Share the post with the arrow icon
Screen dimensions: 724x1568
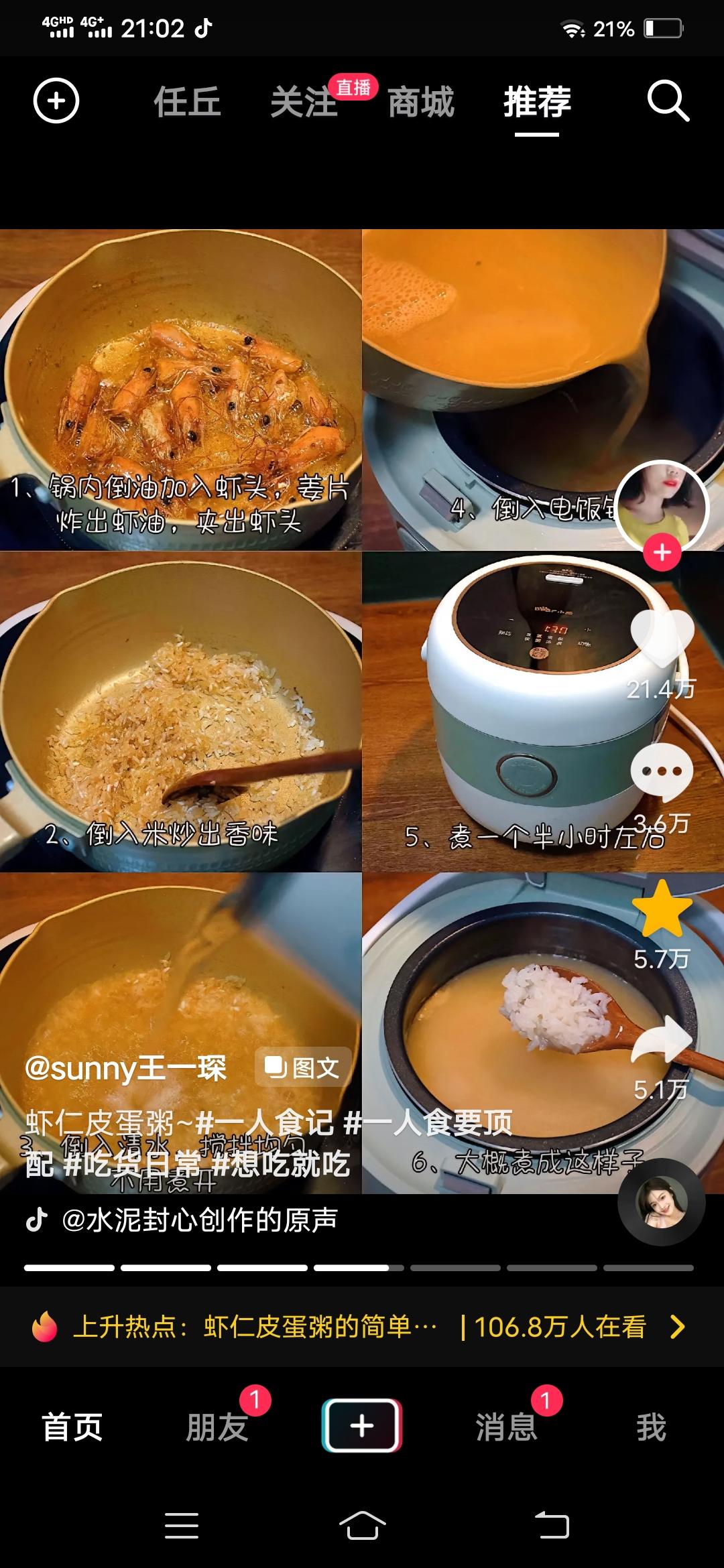pos(662,1039)
